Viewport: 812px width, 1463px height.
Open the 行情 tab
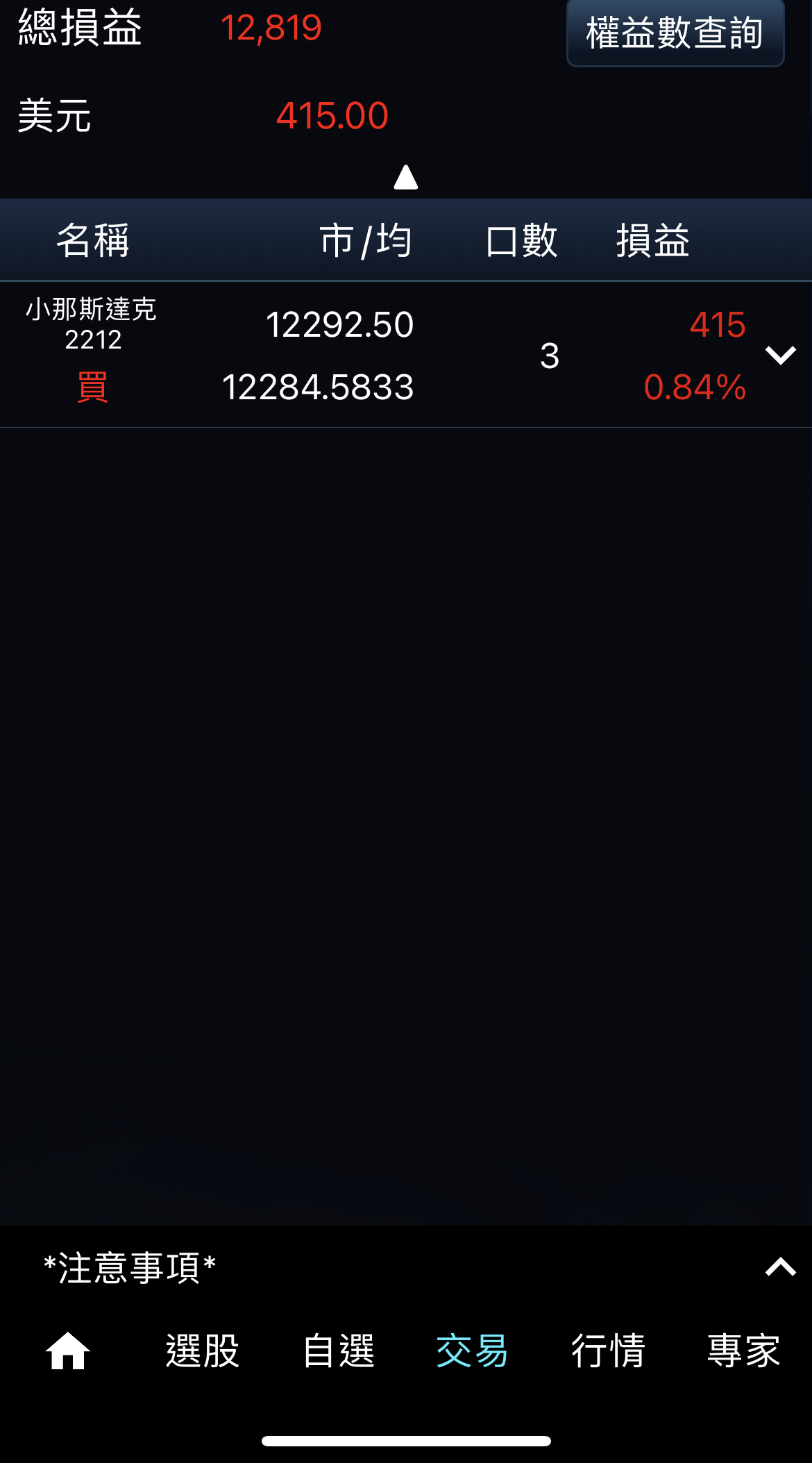coord(609,1351)
